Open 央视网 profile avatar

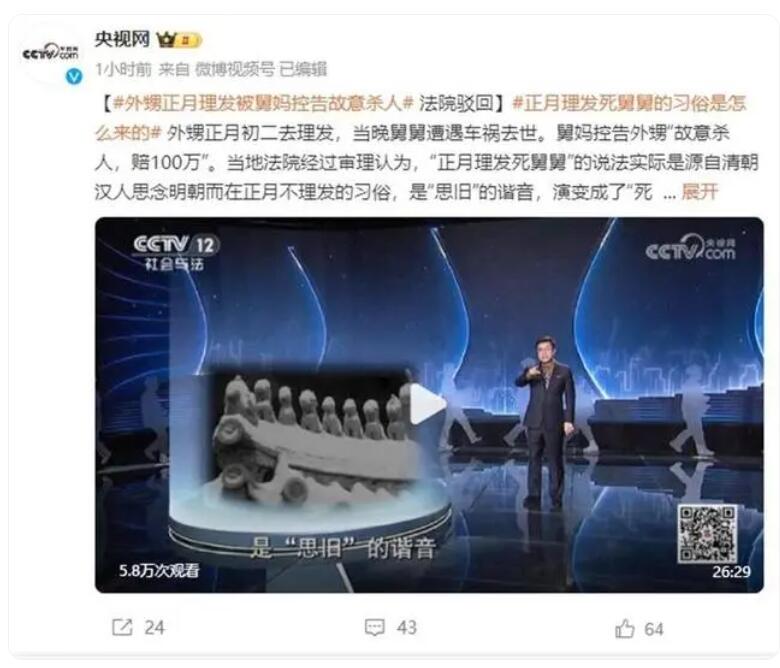coord(50,54)
